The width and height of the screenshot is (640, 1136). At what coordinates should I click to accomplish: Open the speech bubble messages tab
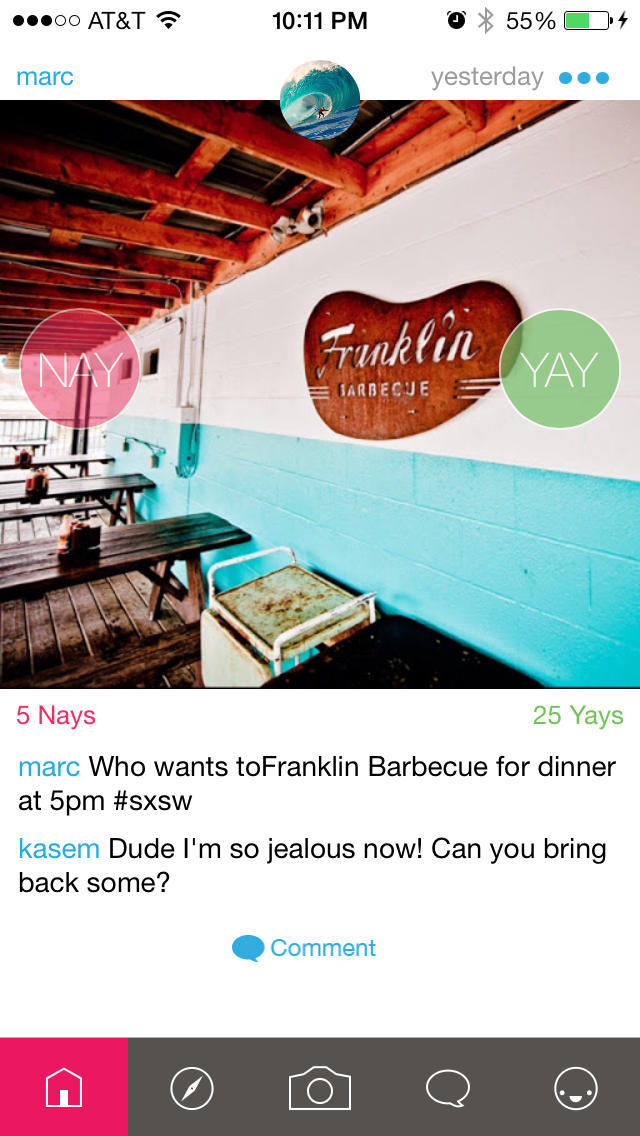pos(448,1087)
